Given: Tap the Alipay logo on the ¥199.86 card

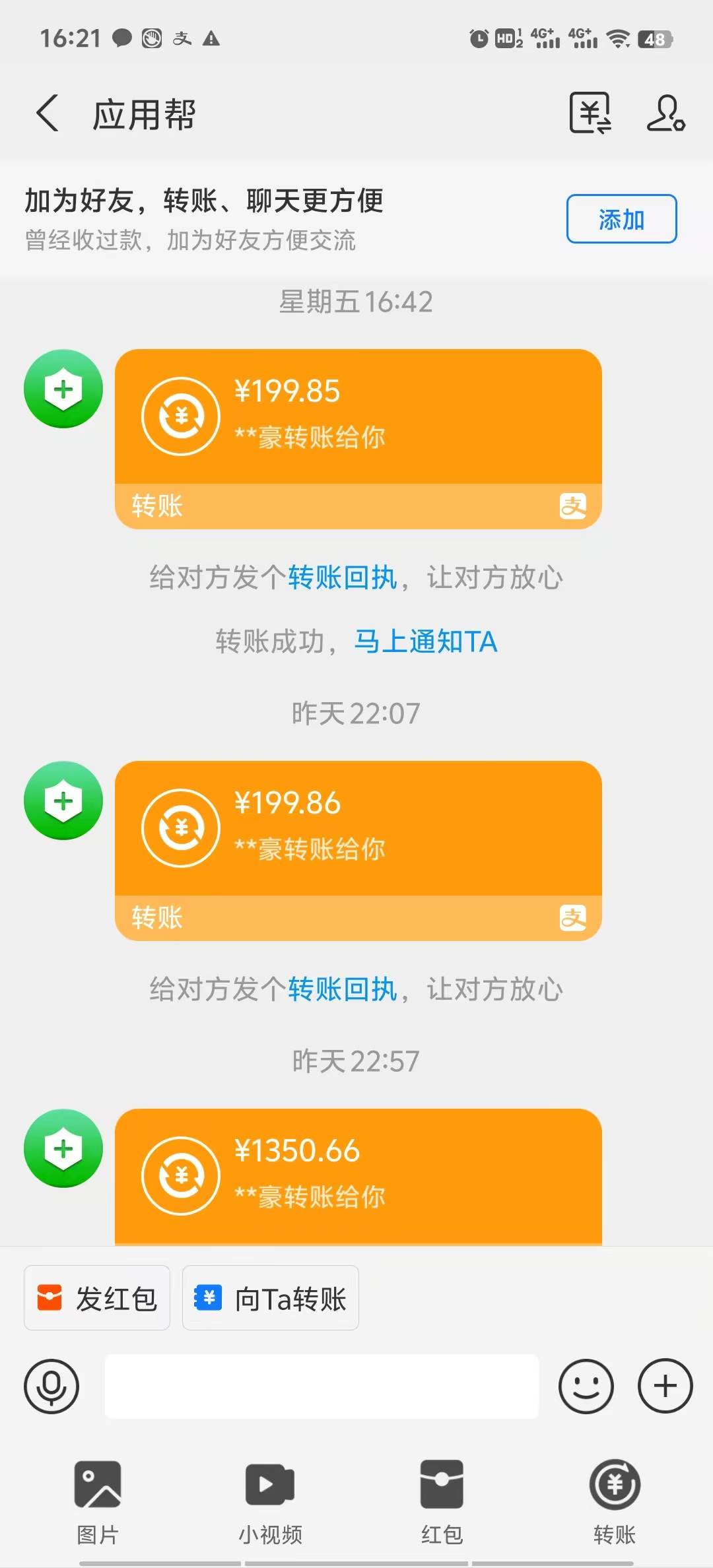Looking at the screenshot, I should pos(572,918).
